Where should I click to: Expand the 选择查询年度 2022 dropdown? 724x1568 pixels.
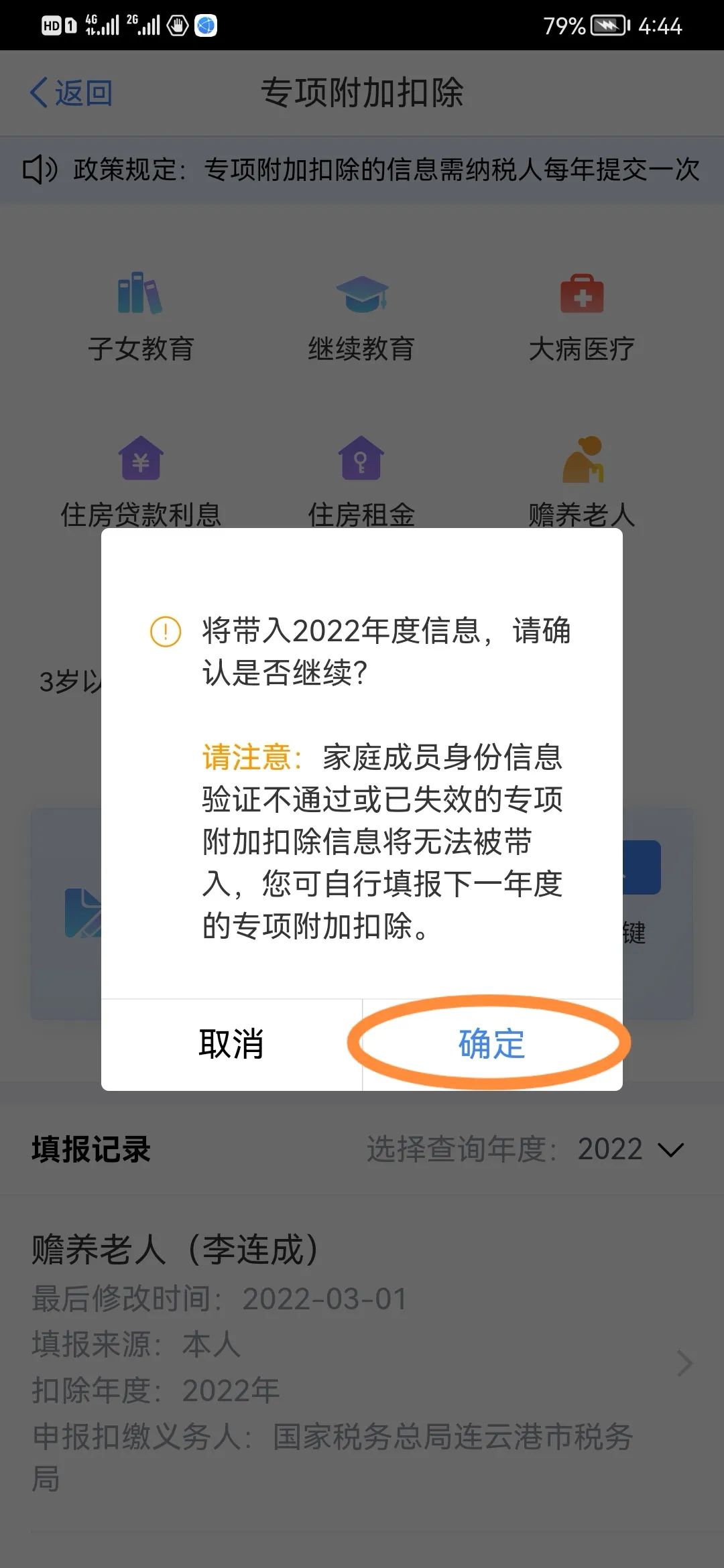525,1149
